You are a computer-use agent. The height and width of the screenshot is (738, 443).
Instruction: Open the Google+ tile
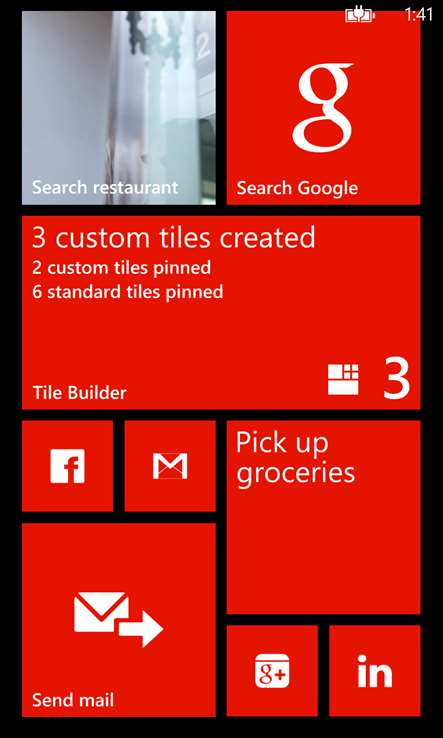(272, 671)
